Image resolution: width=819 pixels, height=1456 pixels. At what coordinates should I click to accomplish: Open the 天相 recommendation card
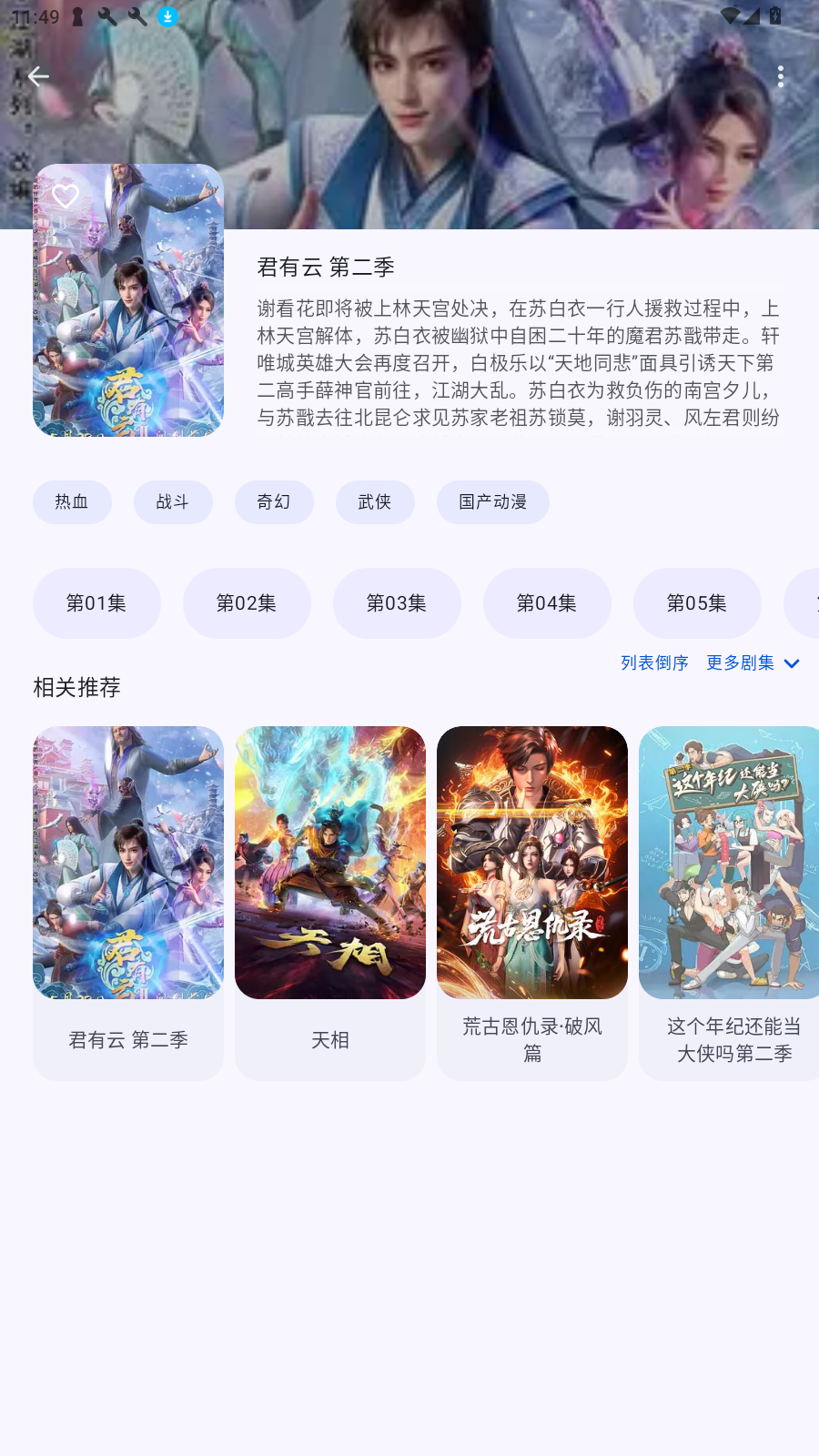pyautogui.click(x=330, y=901)
